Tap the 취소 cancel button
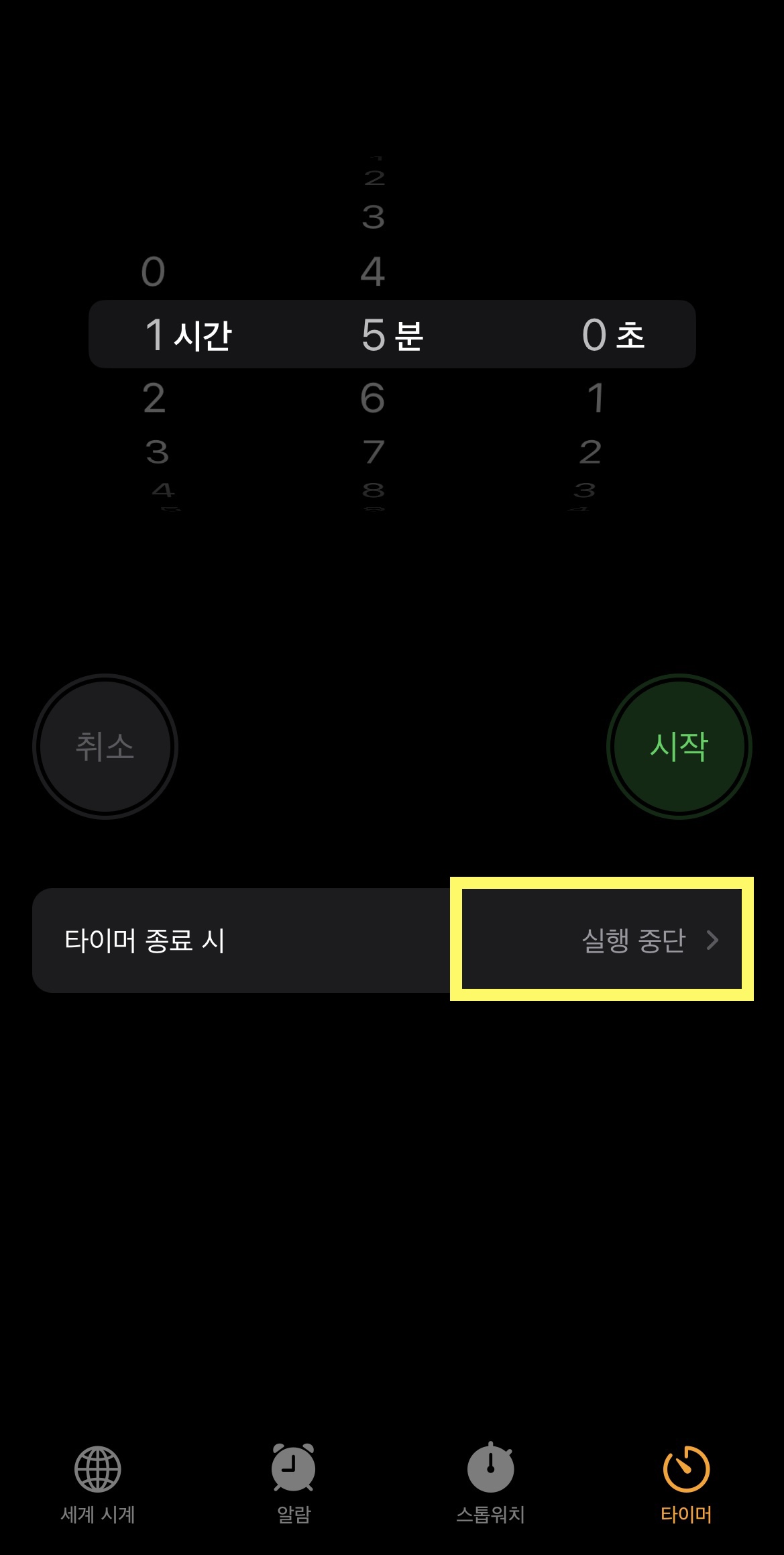 105,747
